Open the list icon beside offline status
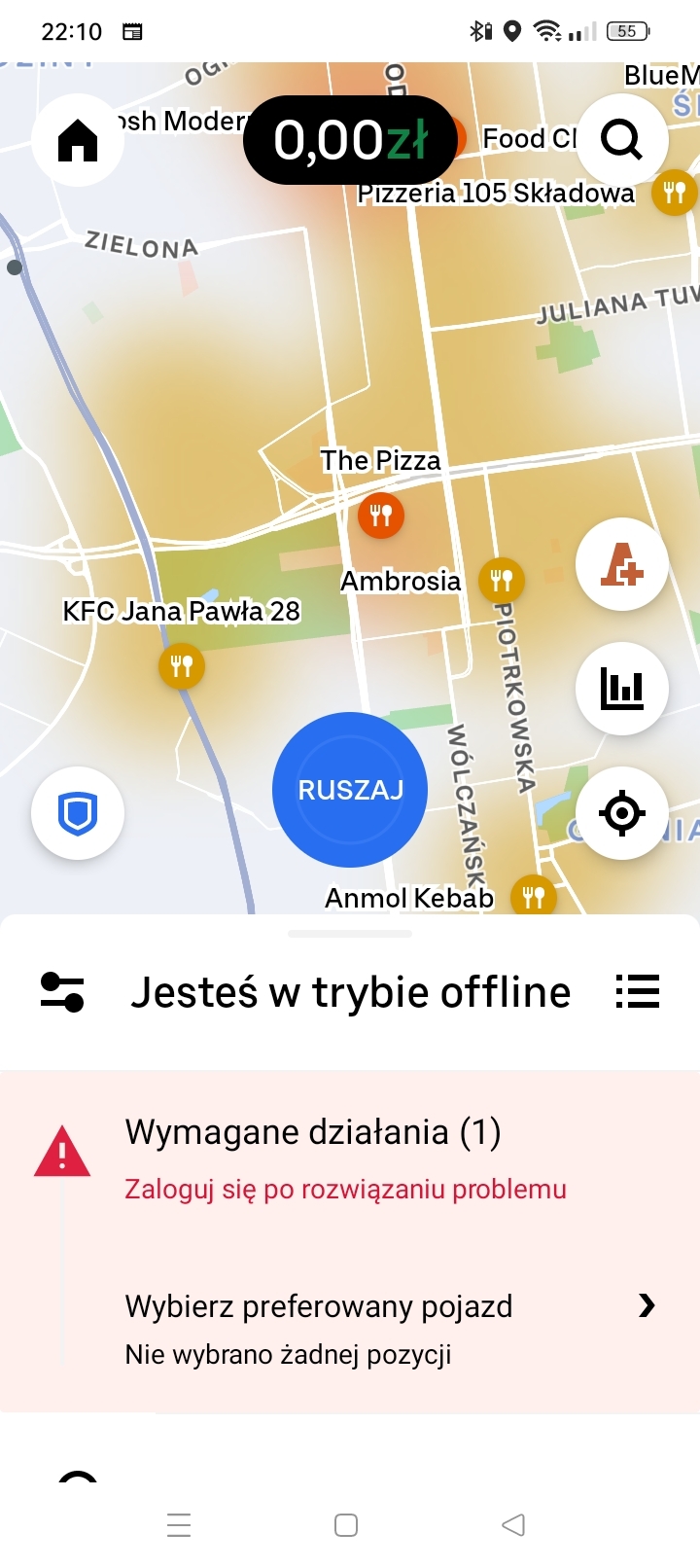 [638, 992]
